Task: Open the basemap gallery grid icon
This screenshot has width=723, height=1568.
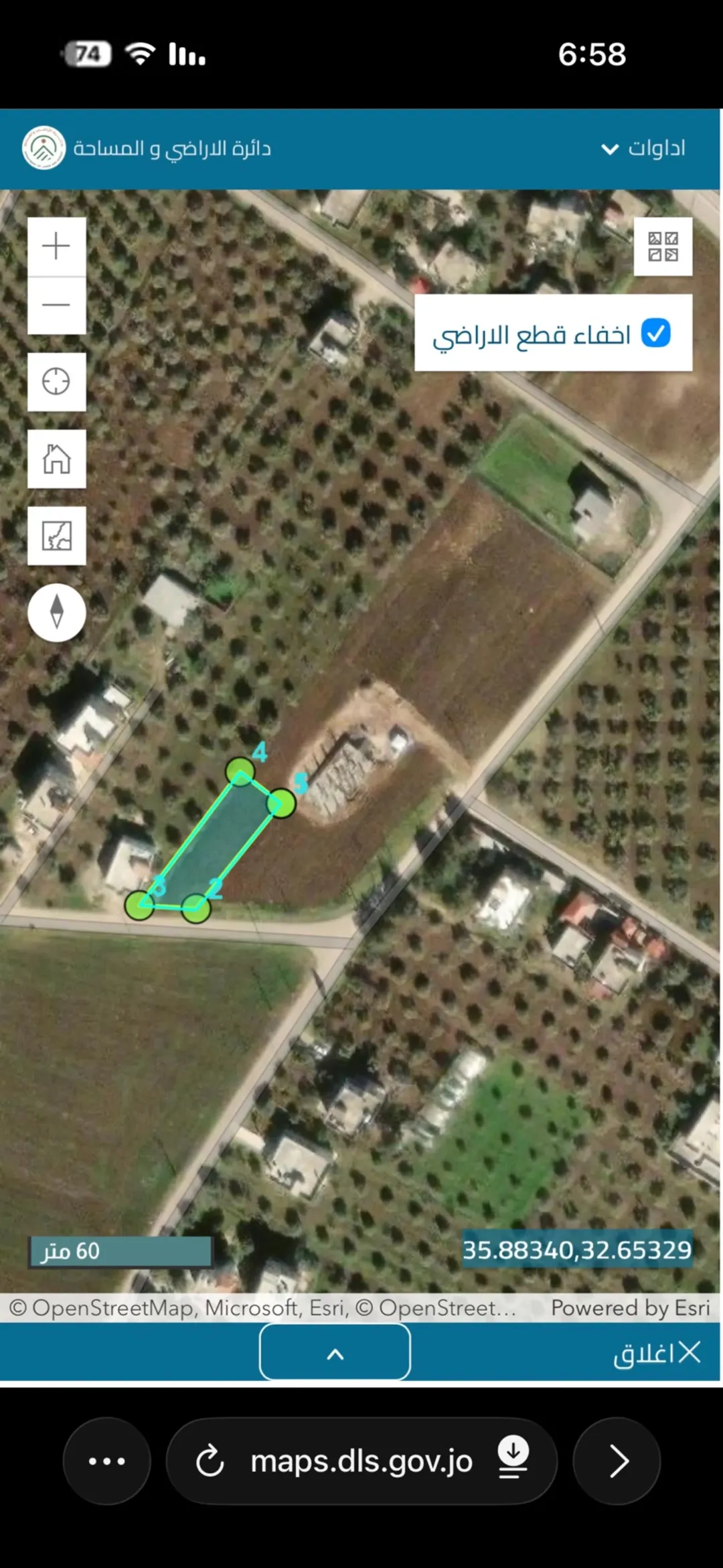Action: pos(663,246)
